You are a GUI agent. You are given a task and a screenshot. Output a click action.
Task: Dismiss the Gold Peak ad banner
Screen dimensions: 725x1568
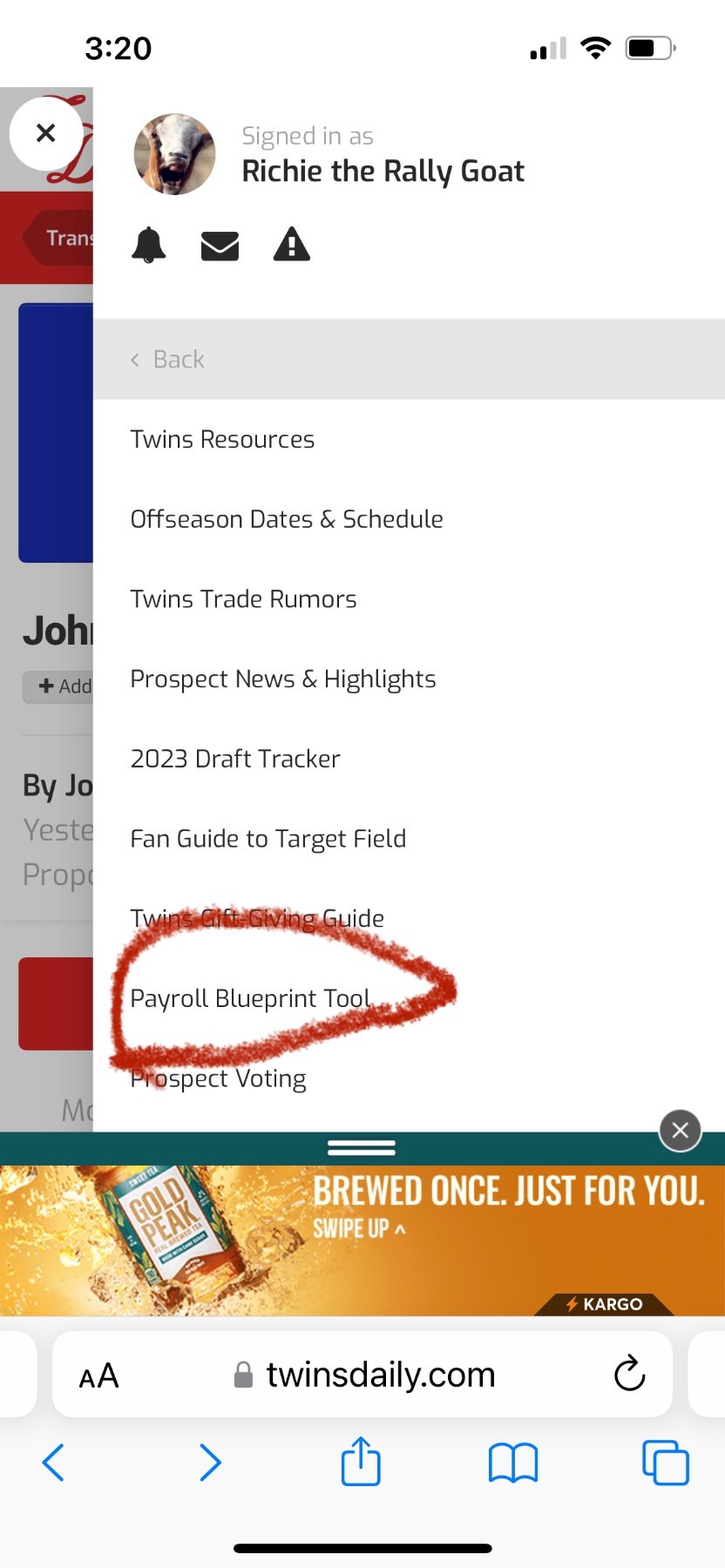(x=680, y=1131)
